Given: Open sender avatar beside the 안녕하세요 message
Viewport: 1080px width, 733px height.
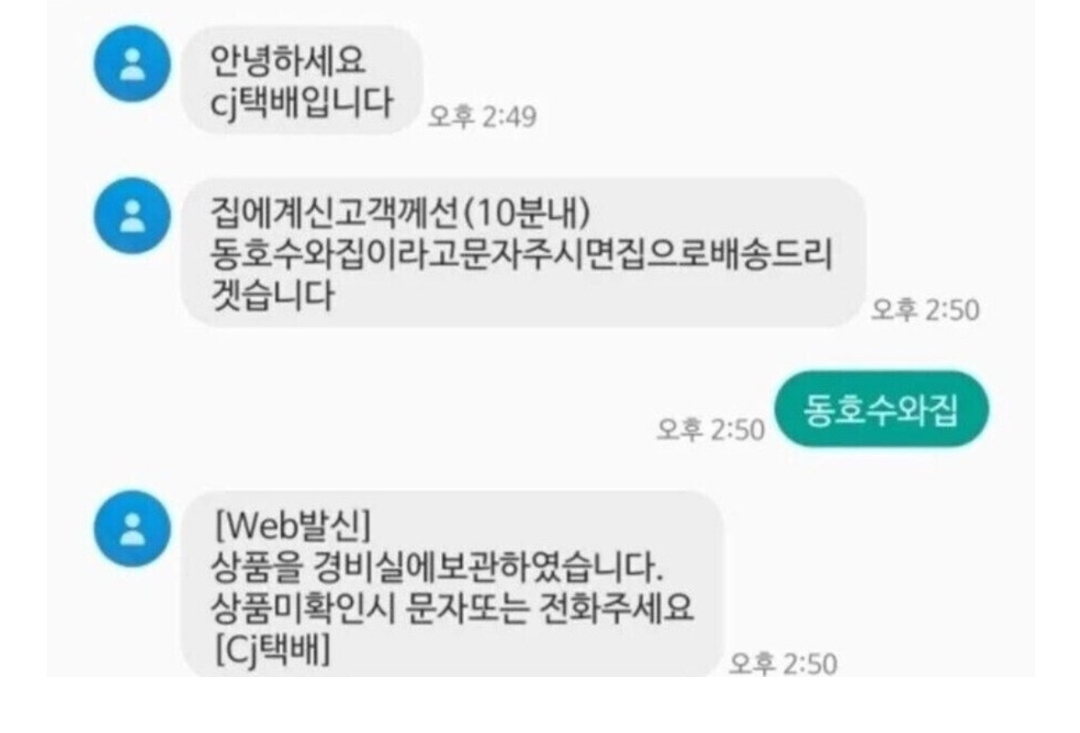Looking at the screenshot, I should tap(132, 63).
